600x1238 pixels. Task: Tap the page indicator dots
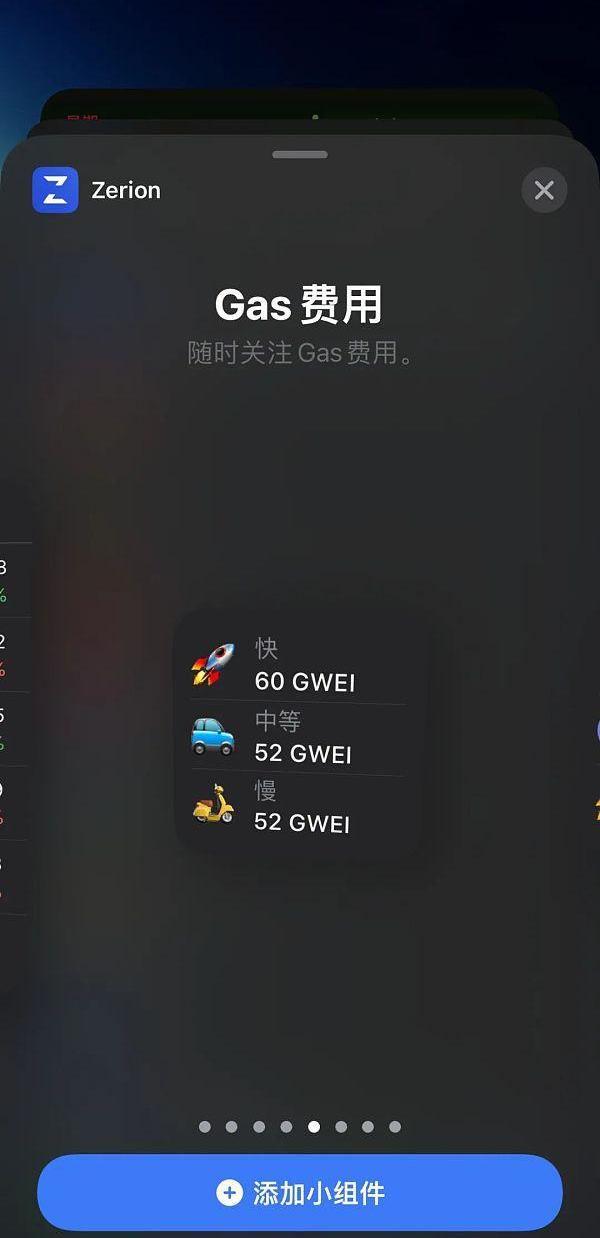(300, 1127)
